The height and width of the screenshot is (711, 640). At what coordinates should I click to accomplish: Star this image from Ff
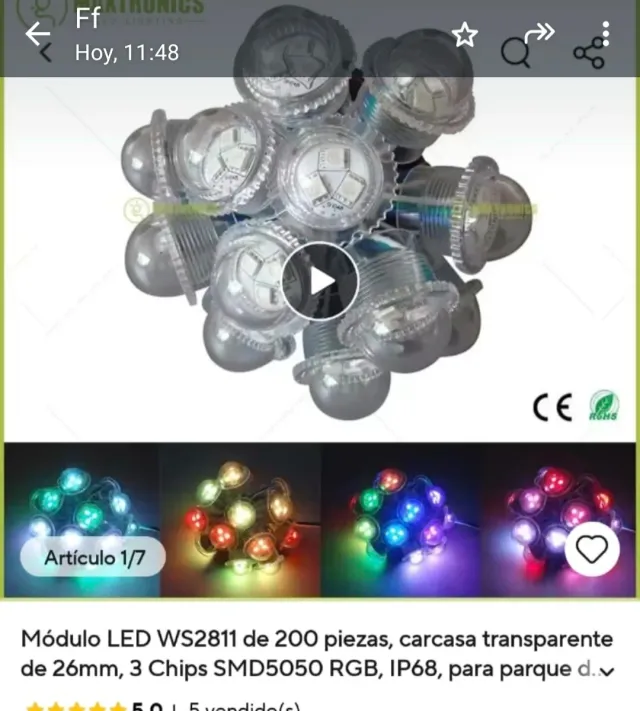(x=465, y=35)
